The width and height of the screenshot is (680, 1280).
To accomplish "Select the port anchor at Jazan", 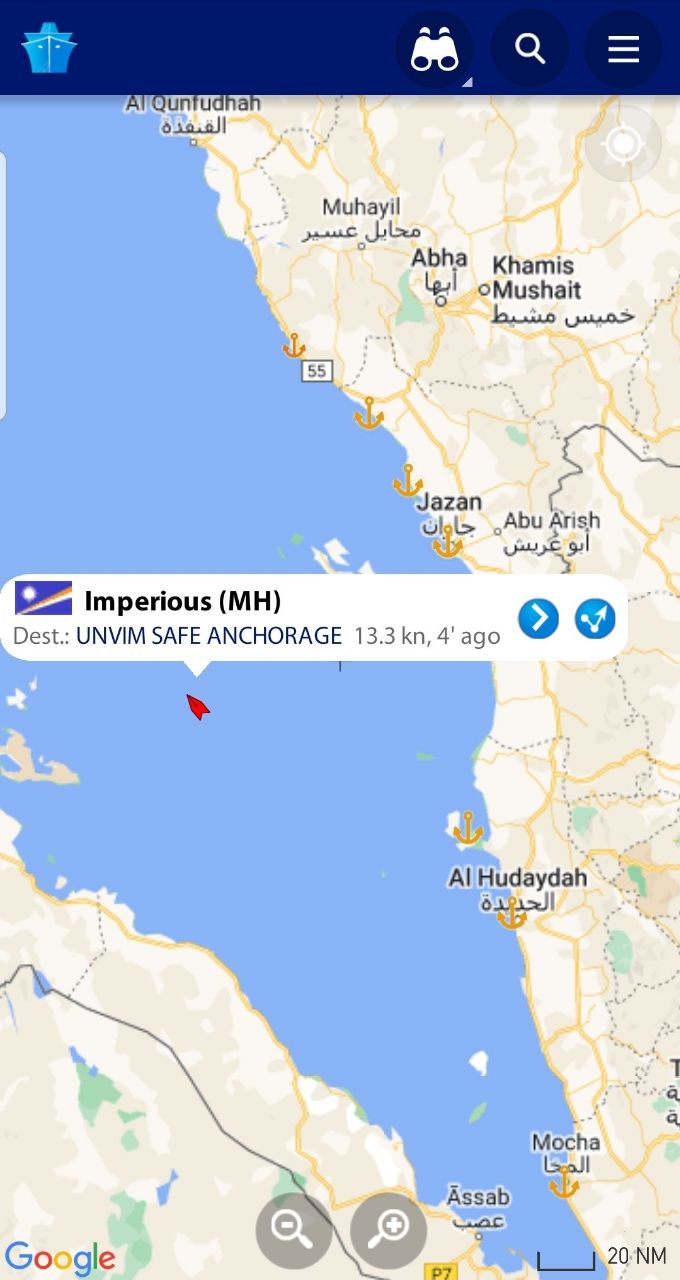I will (x=447, y=541).
